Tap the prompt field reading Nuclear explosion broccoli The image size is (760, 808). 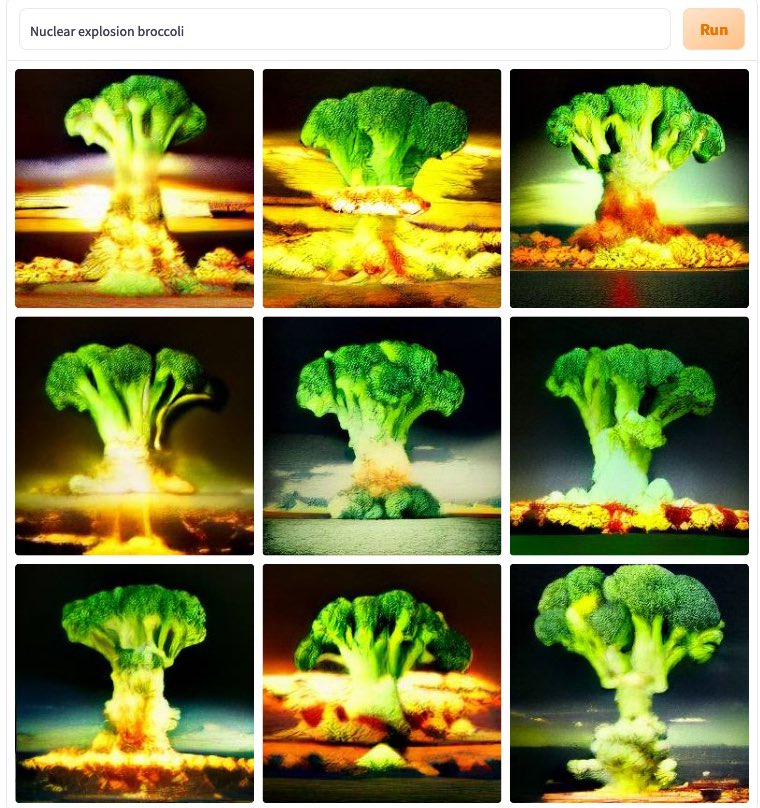click(x=344, y=30)
